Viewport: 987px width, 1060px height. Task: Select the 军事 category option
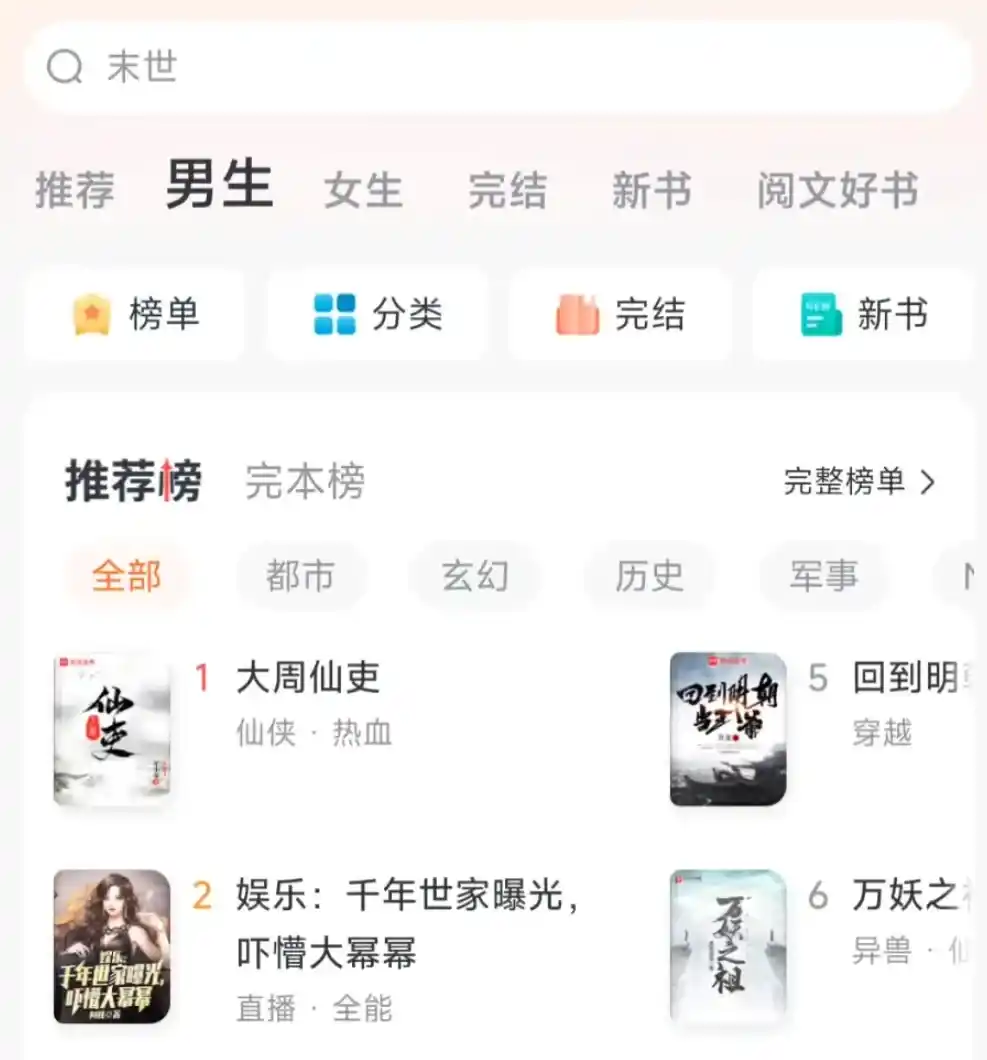[x=821, y=575]
